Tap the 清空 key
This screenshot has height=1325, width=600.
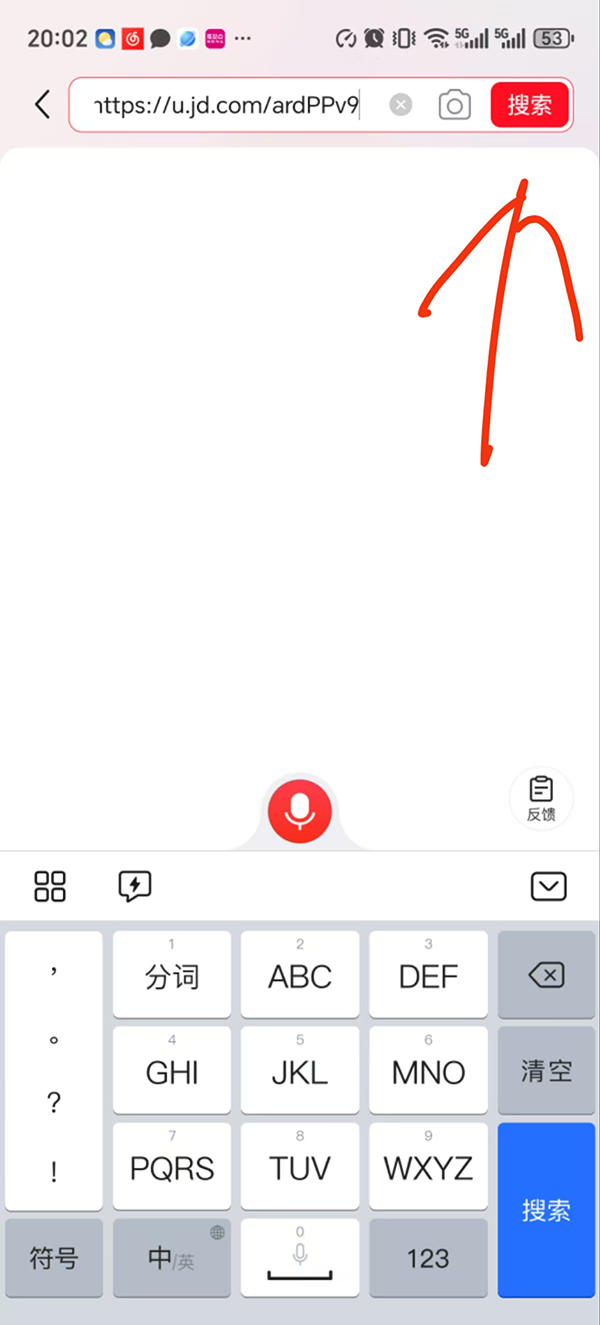[546, 1070]
